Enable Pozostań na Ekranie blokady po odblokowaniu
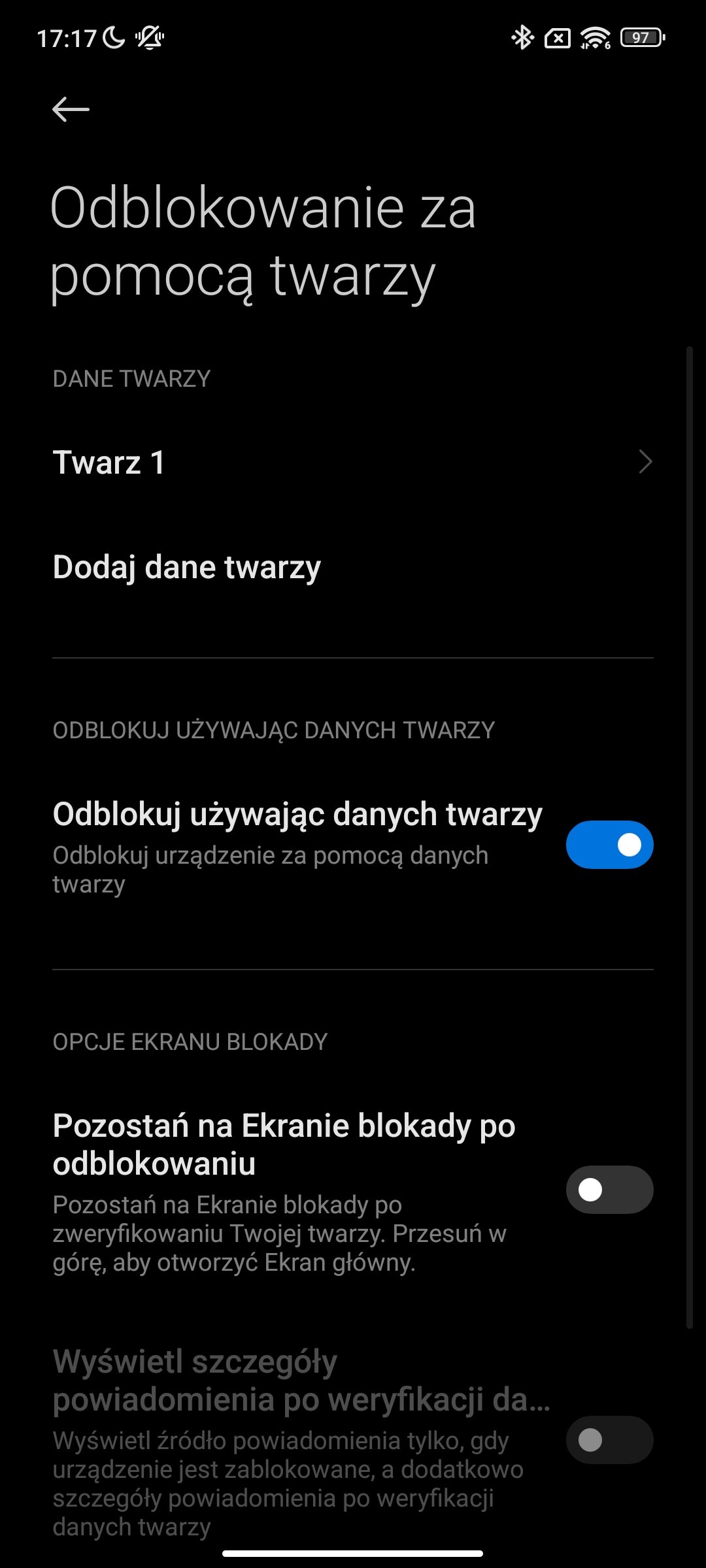 tap(609, 1190)
